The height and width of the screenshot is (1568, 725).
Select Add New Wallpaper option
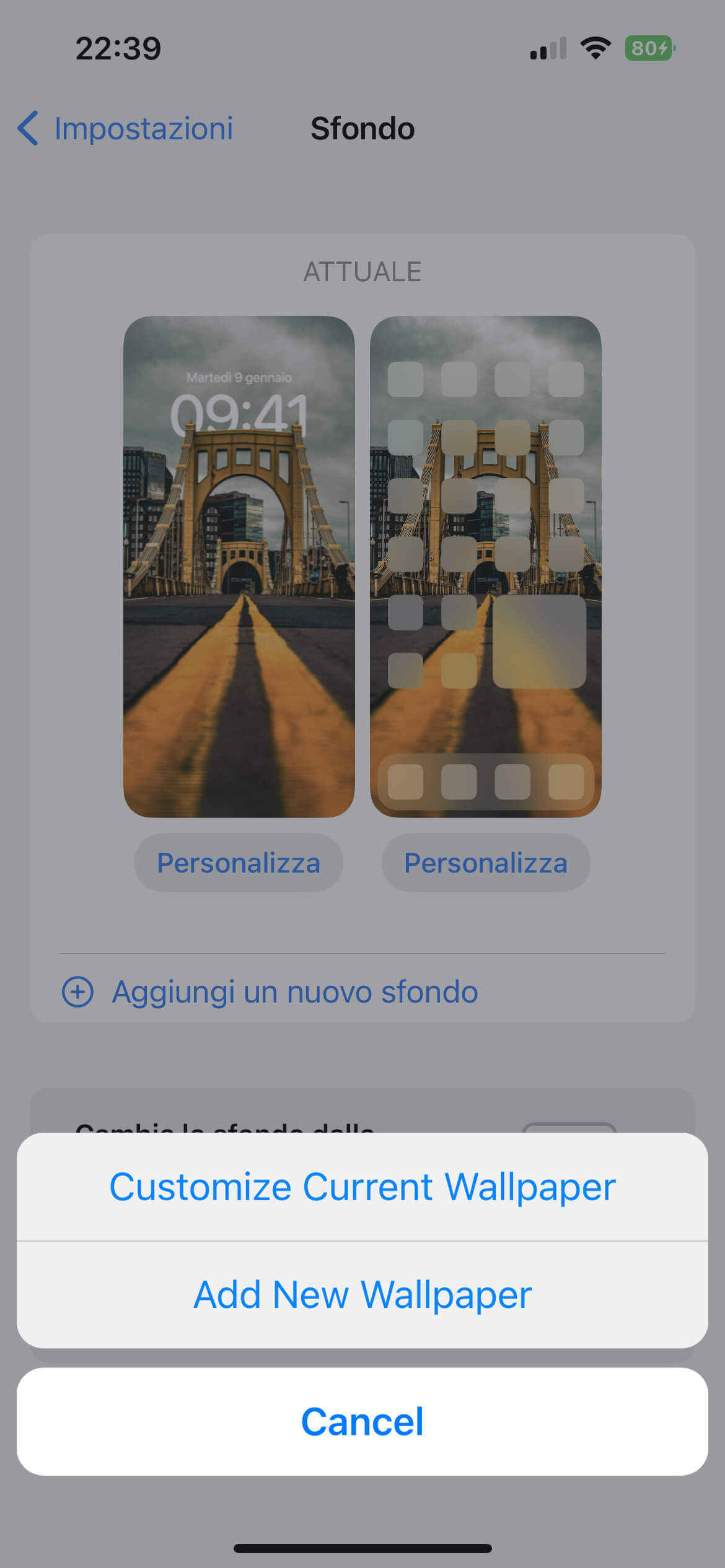(x=362, y=1295)
